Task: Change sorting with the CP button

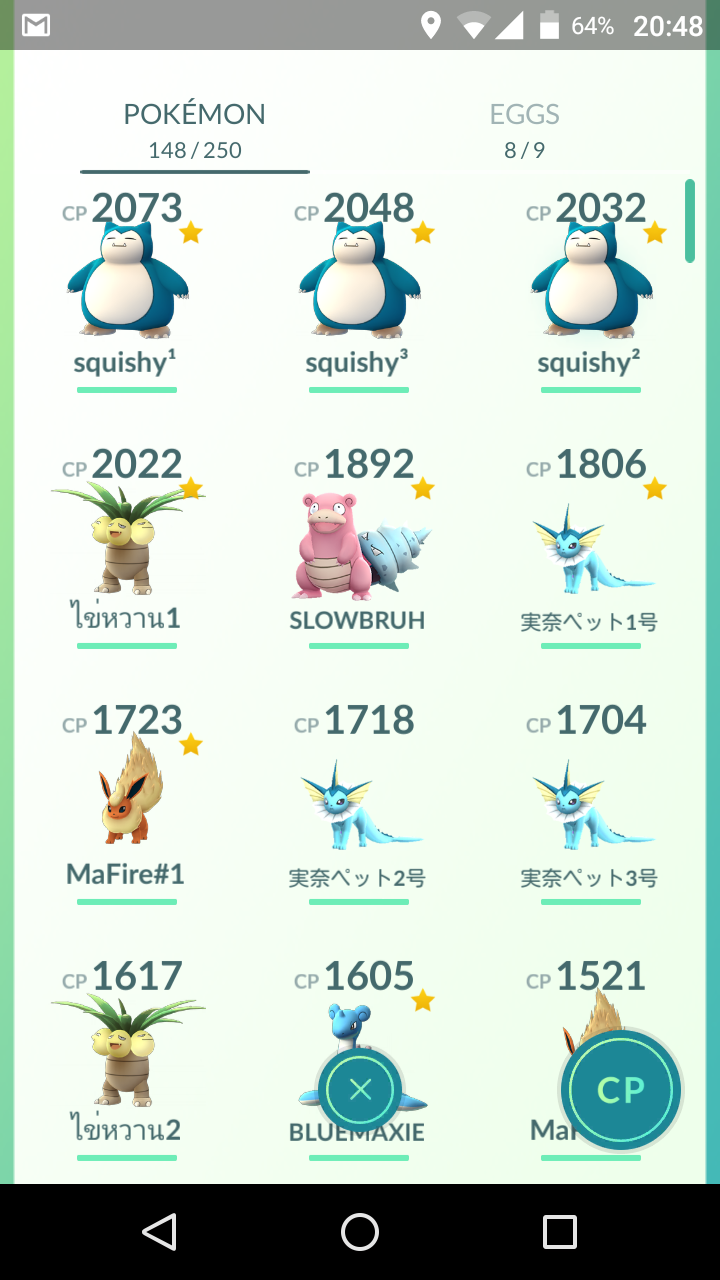Action: pos(620,1090)
